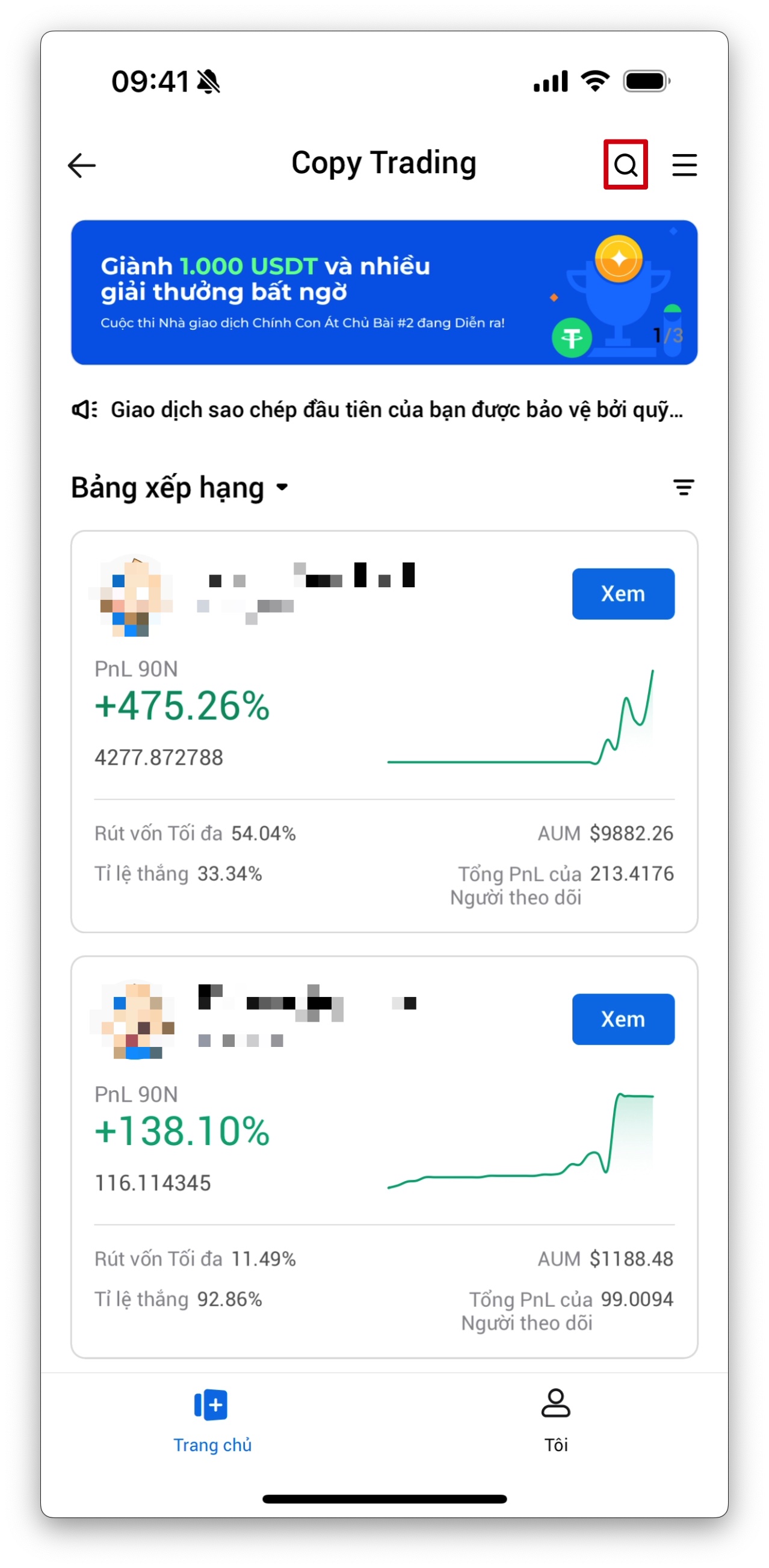
Task: Tap Xem for the +475.26% trader
Action: [622, 593]
